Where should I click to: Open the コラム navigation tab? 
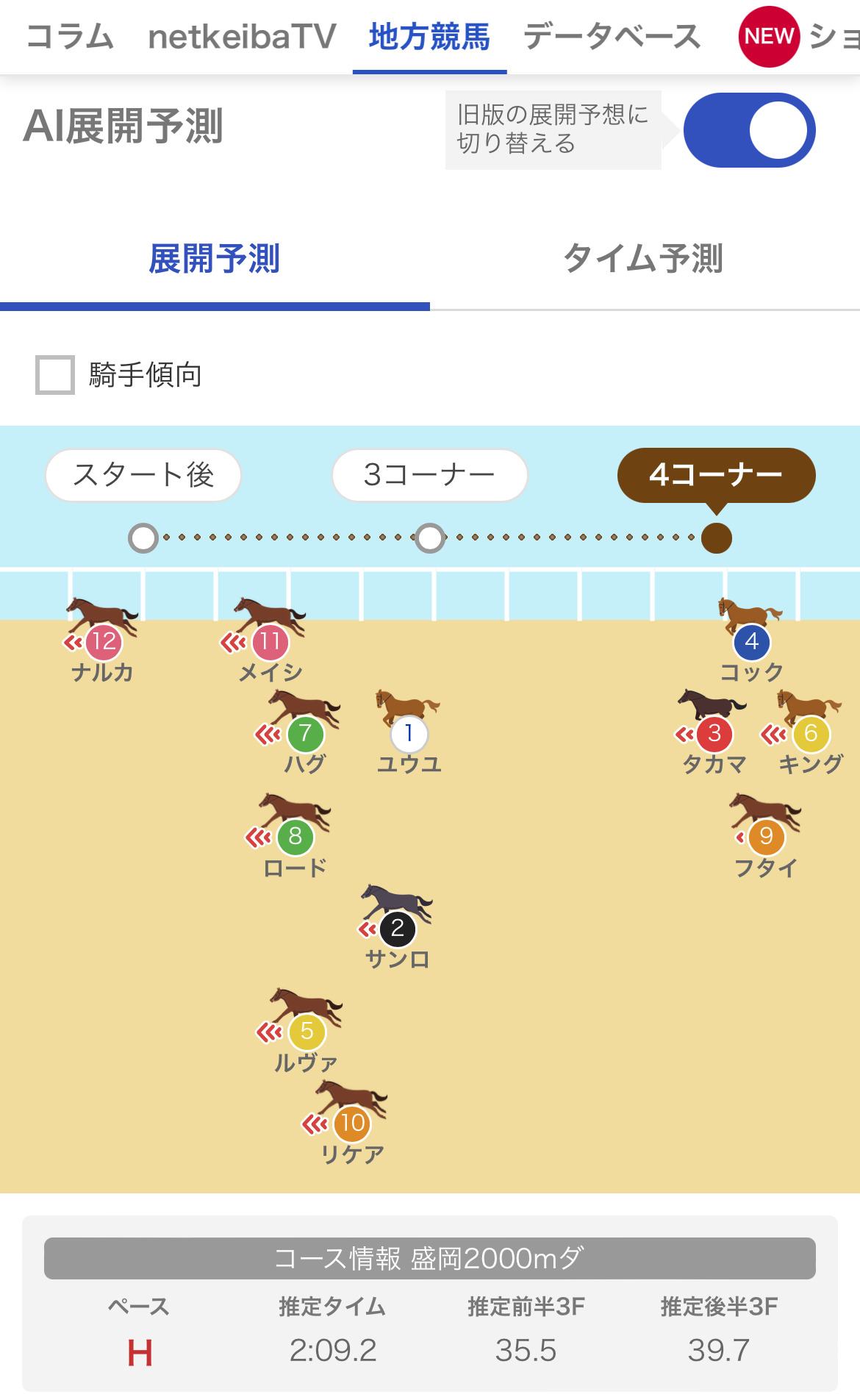pyautogui.click(x=70, y=37)
